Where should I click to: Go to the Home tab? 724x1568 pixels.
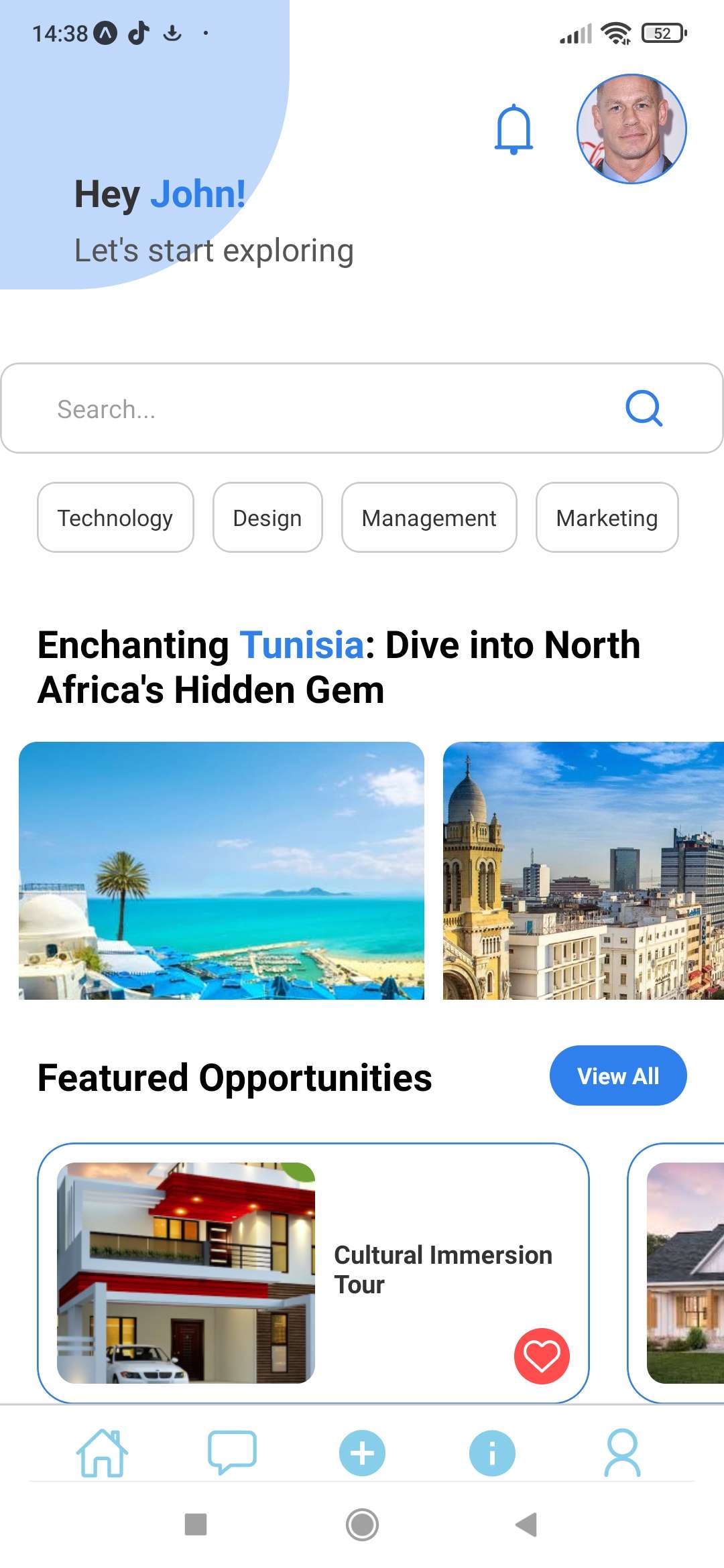[x=102, y=1453]
